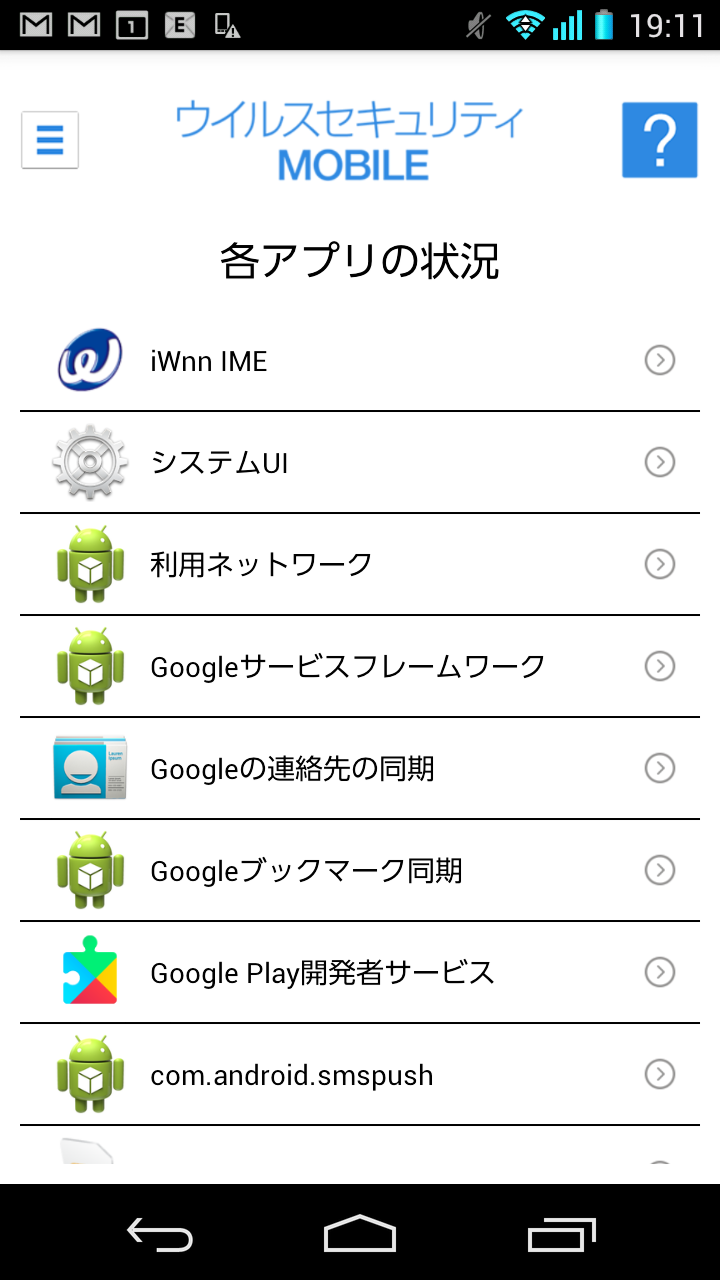
Task: Open the help question mark button
Action: click(x=659, y=139)
